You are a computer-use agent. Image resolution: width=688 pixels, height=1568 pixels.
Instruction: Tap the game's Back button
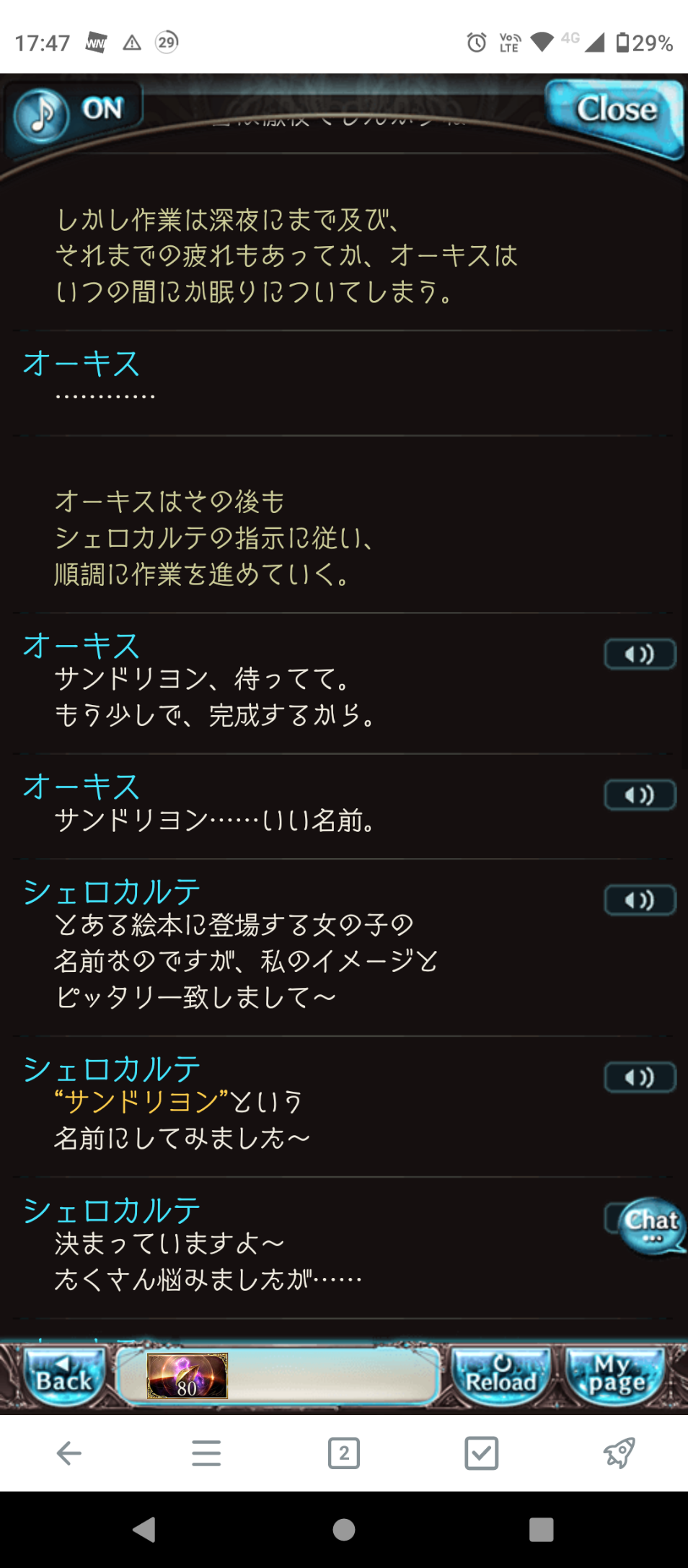[64, 1375]
